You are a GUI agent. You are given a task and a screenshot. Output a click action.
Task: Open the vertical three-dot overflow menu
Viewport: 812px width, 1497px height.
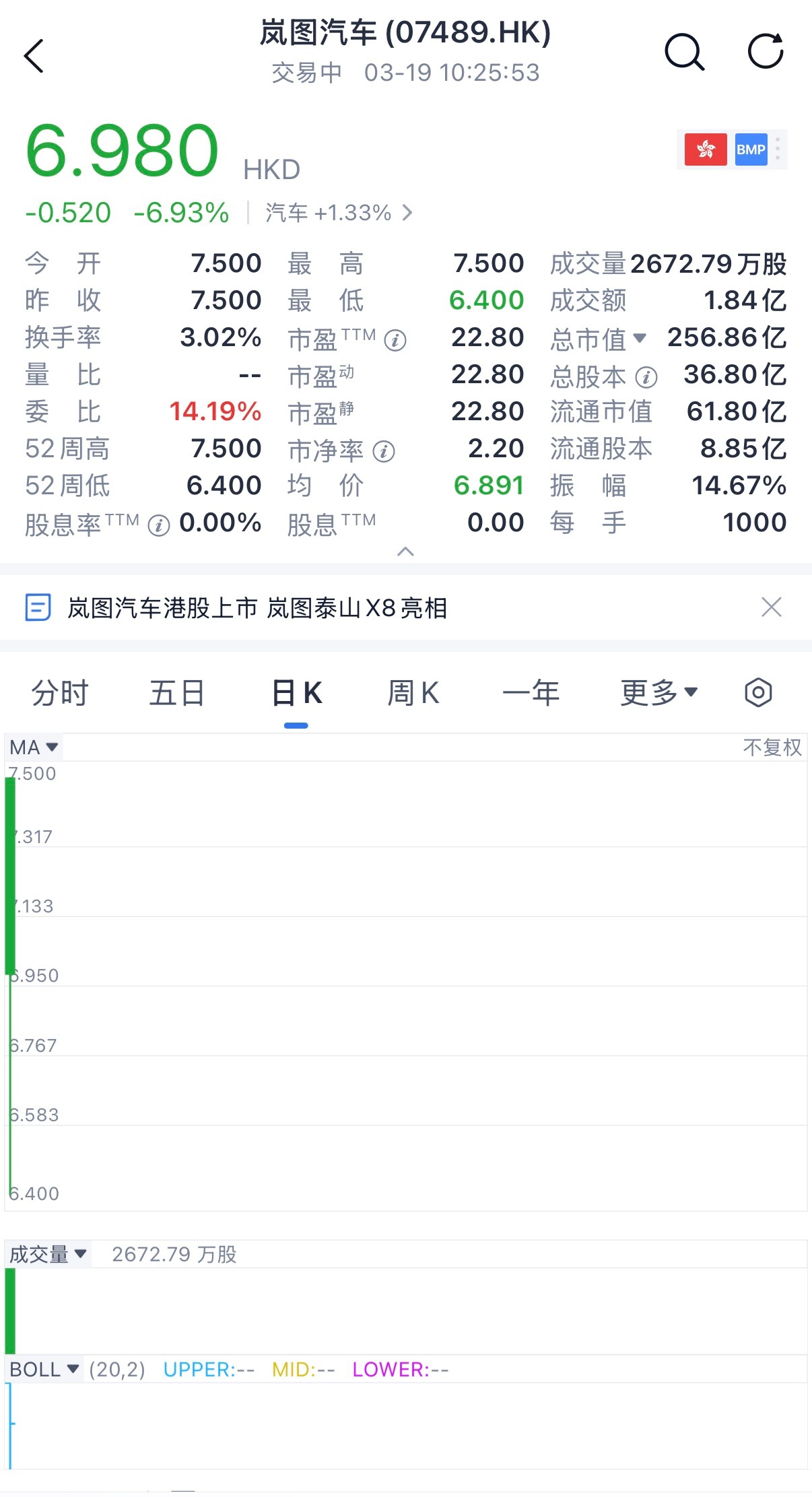tap(778, 149)
